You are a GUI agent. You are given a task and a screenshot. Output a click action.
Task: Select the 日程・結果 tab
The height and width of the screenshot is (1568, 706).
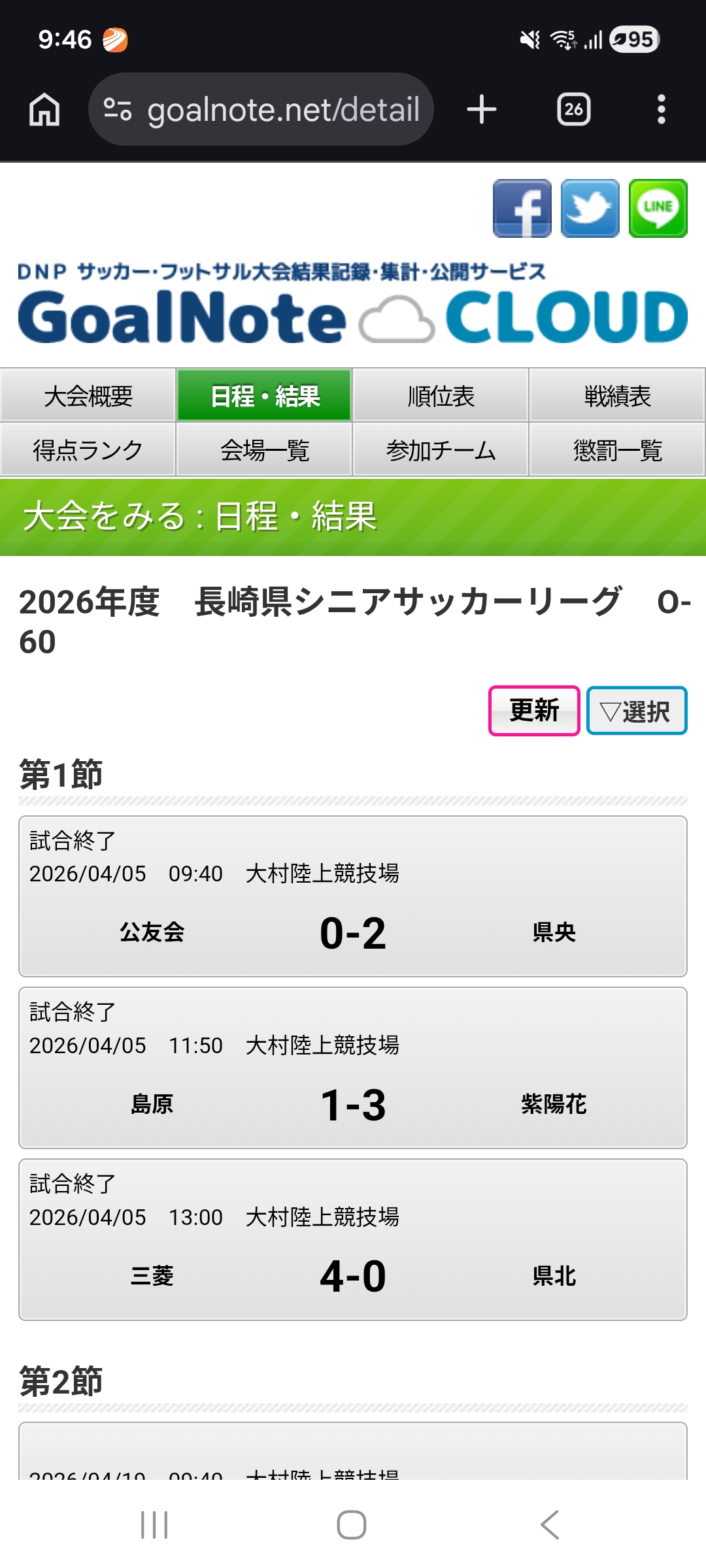click(265, 396)
